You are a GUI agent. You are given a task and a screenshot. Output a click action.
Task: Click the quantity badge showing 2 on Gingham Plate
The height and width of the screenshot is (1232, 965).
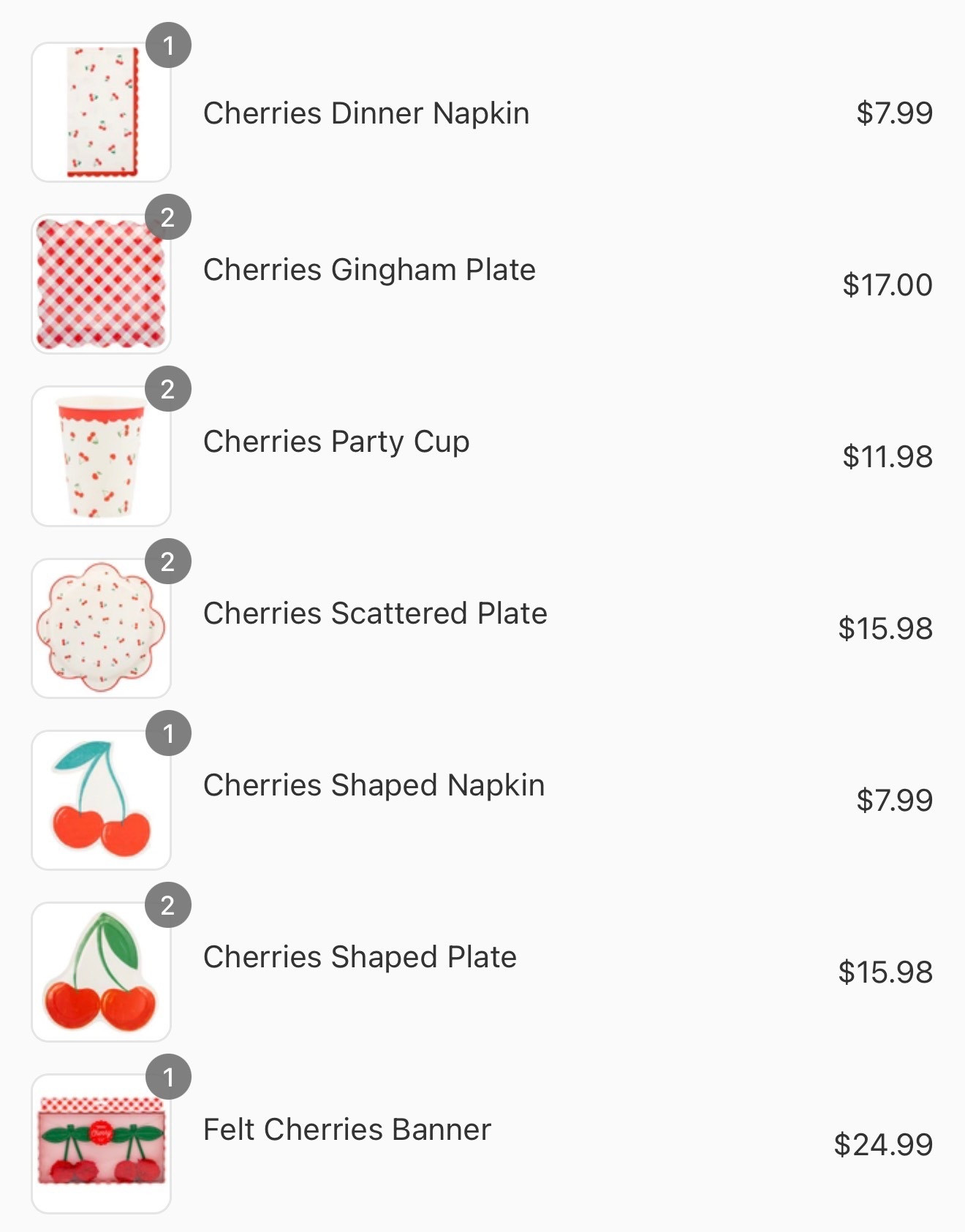[170, 217]
